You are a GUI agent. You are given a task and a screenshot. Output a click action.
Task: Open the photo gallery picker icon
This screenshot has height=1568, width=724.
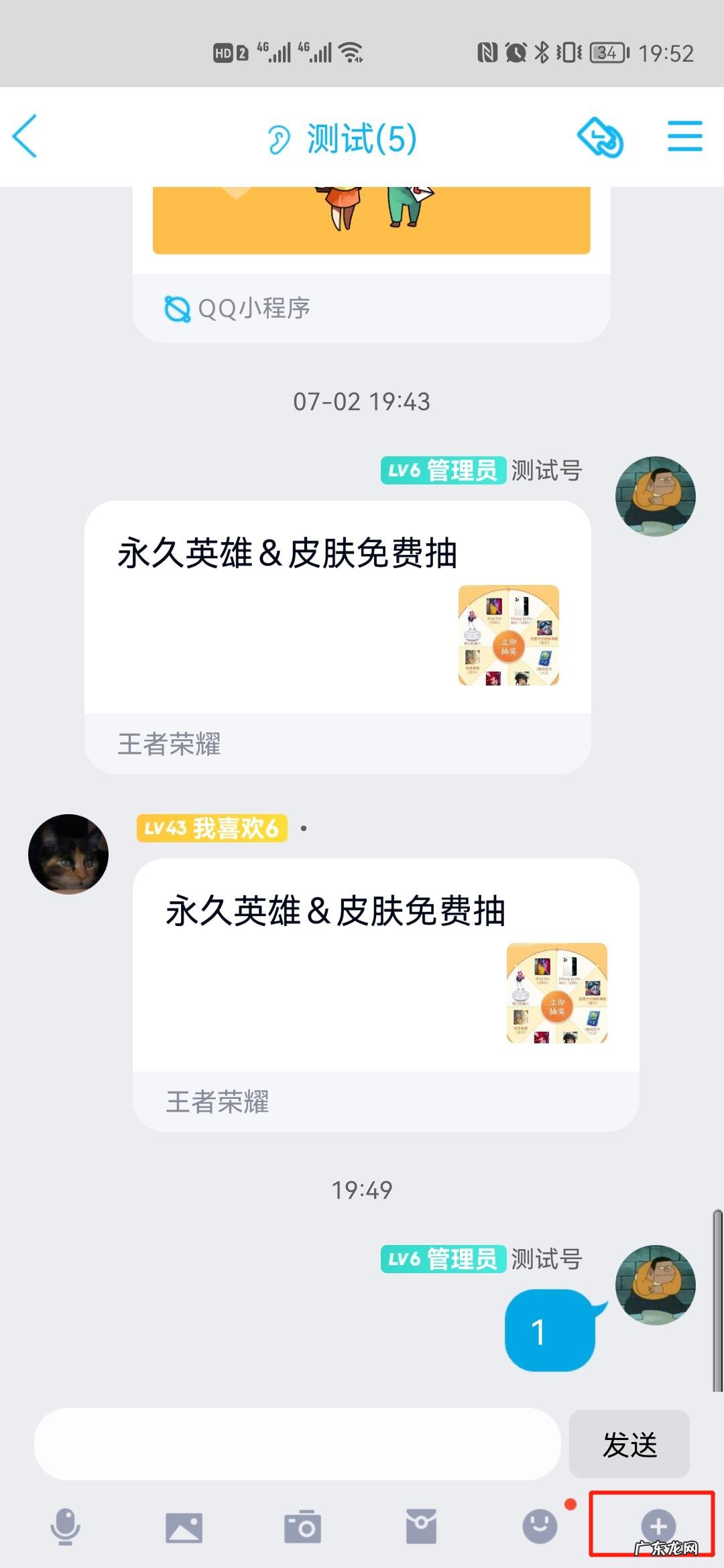click(184, 1526)
